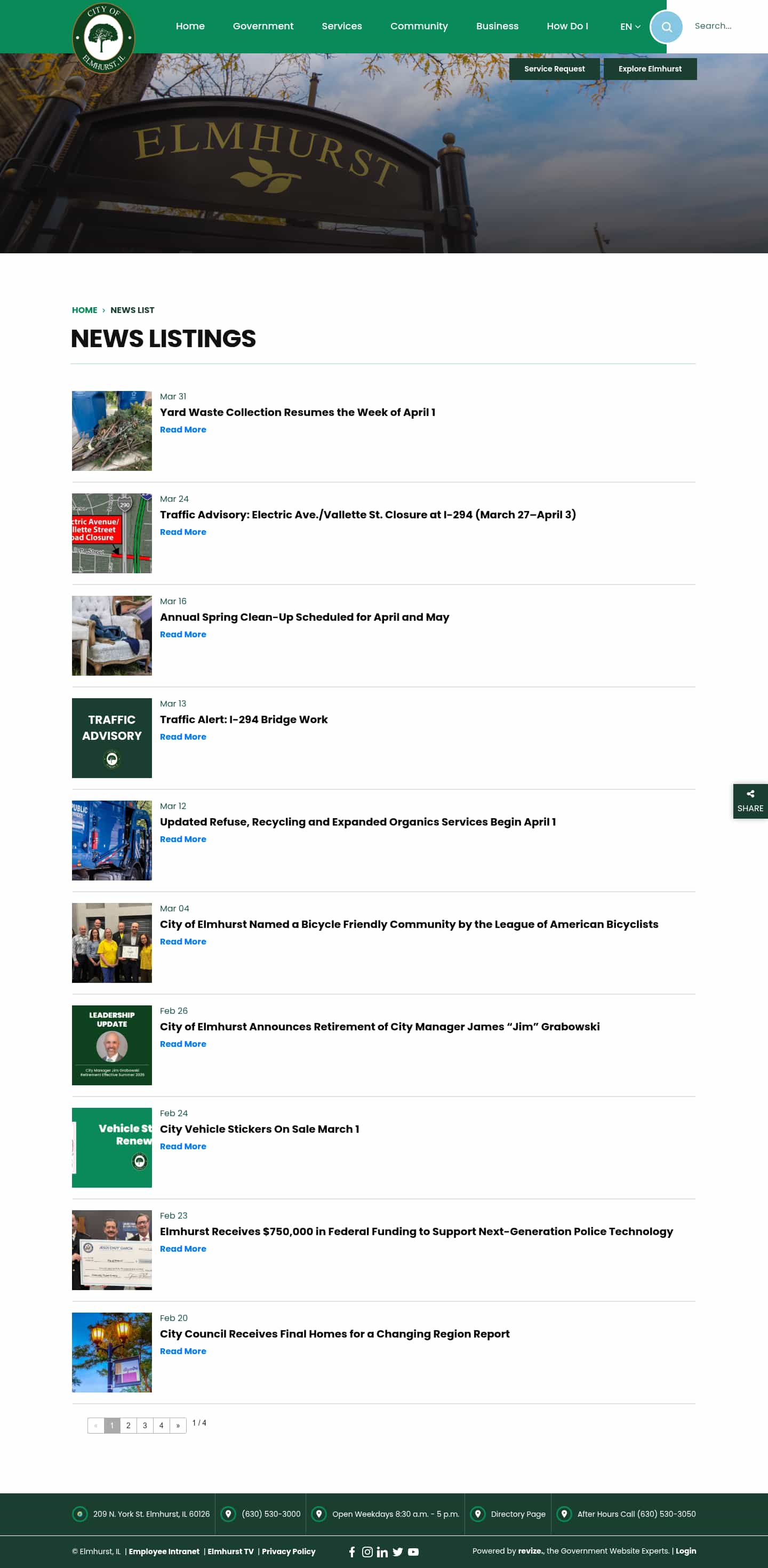768x1568 pixels.
Task: Open Explore Elmhurst
Action: 649,69
